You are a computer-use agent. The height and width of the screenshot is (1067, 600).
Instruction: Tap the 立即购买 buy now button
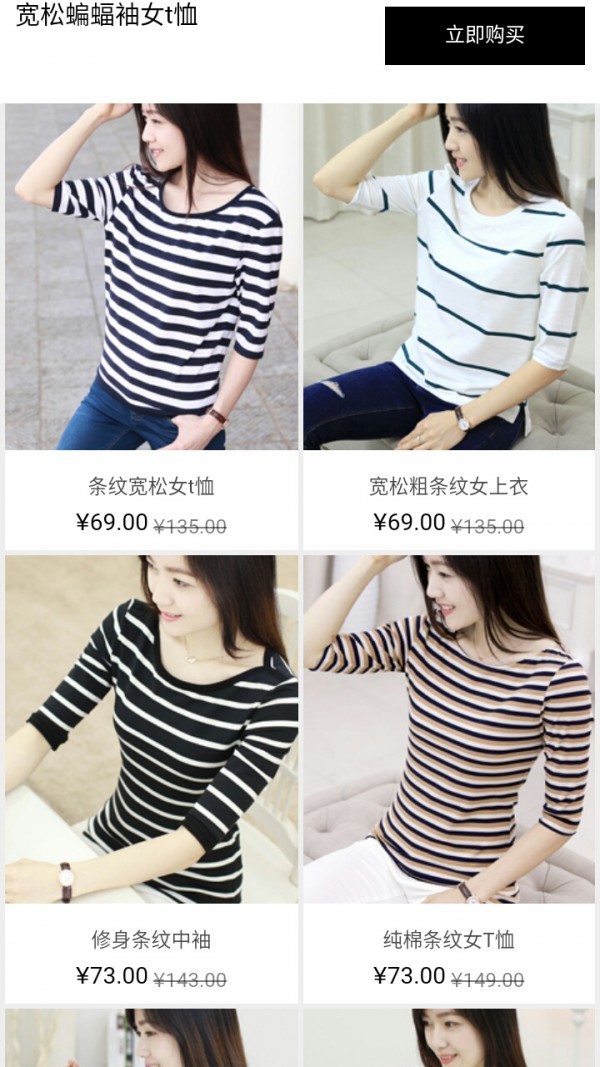[484, 36]
